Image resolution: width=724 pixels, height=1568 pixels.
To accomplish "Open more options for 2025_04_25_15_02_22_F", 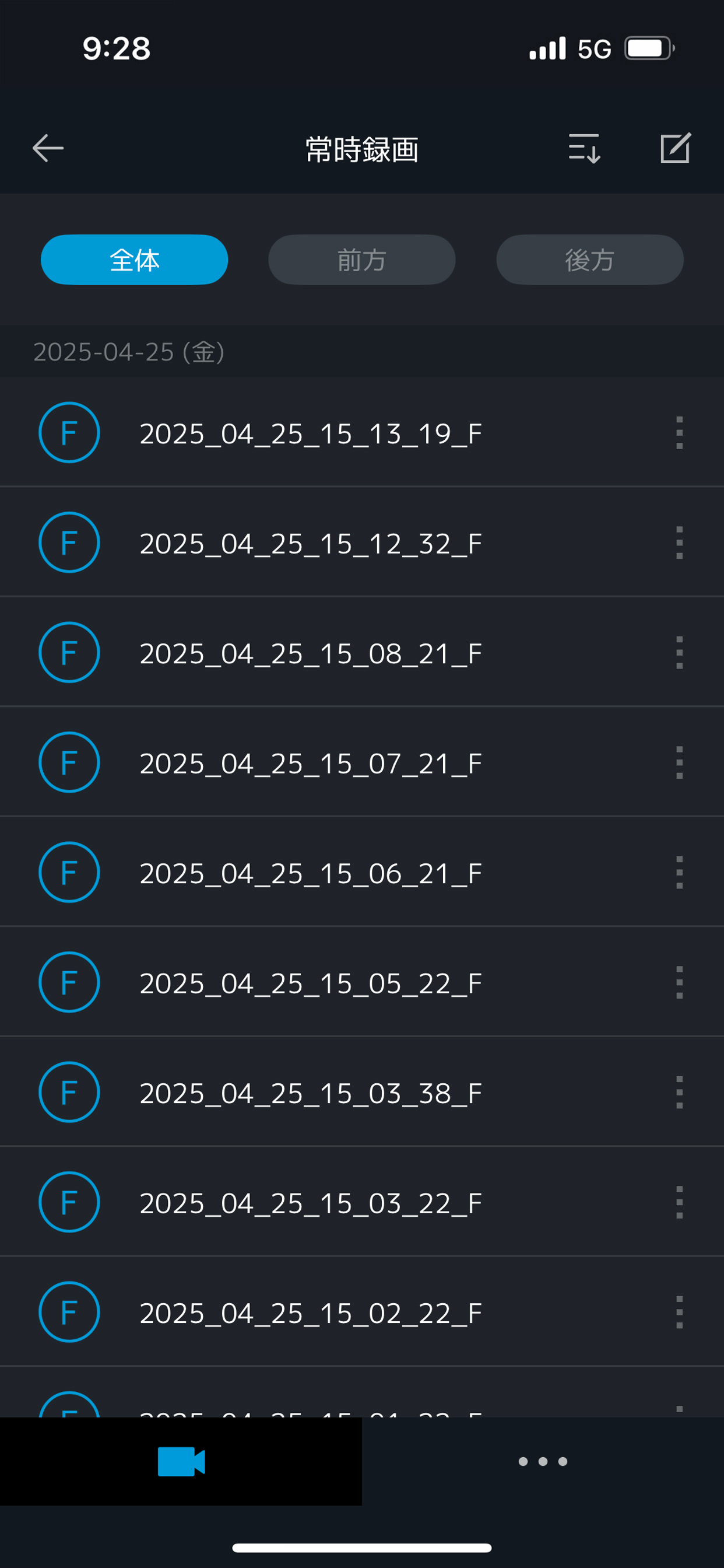I will [x=680, y=1312].
